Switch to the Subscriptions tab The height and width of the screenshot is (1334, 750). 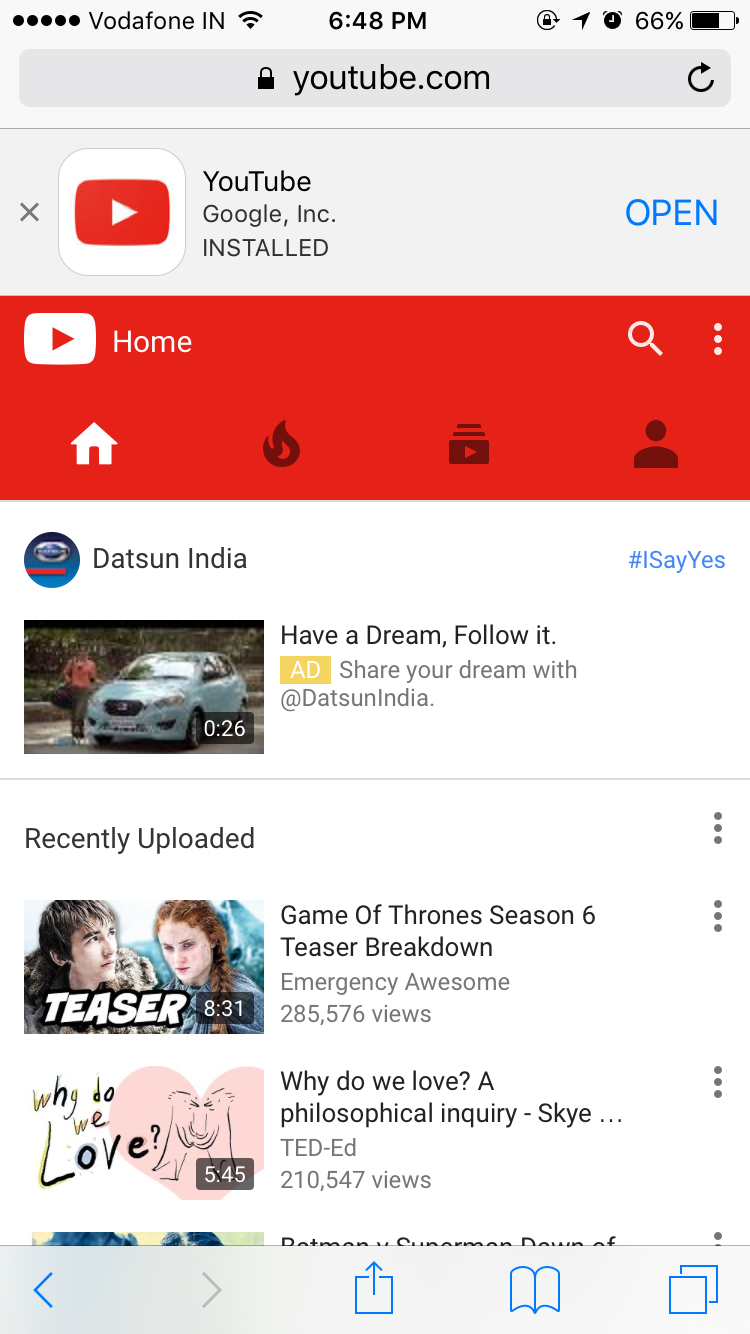coord(469,444)
